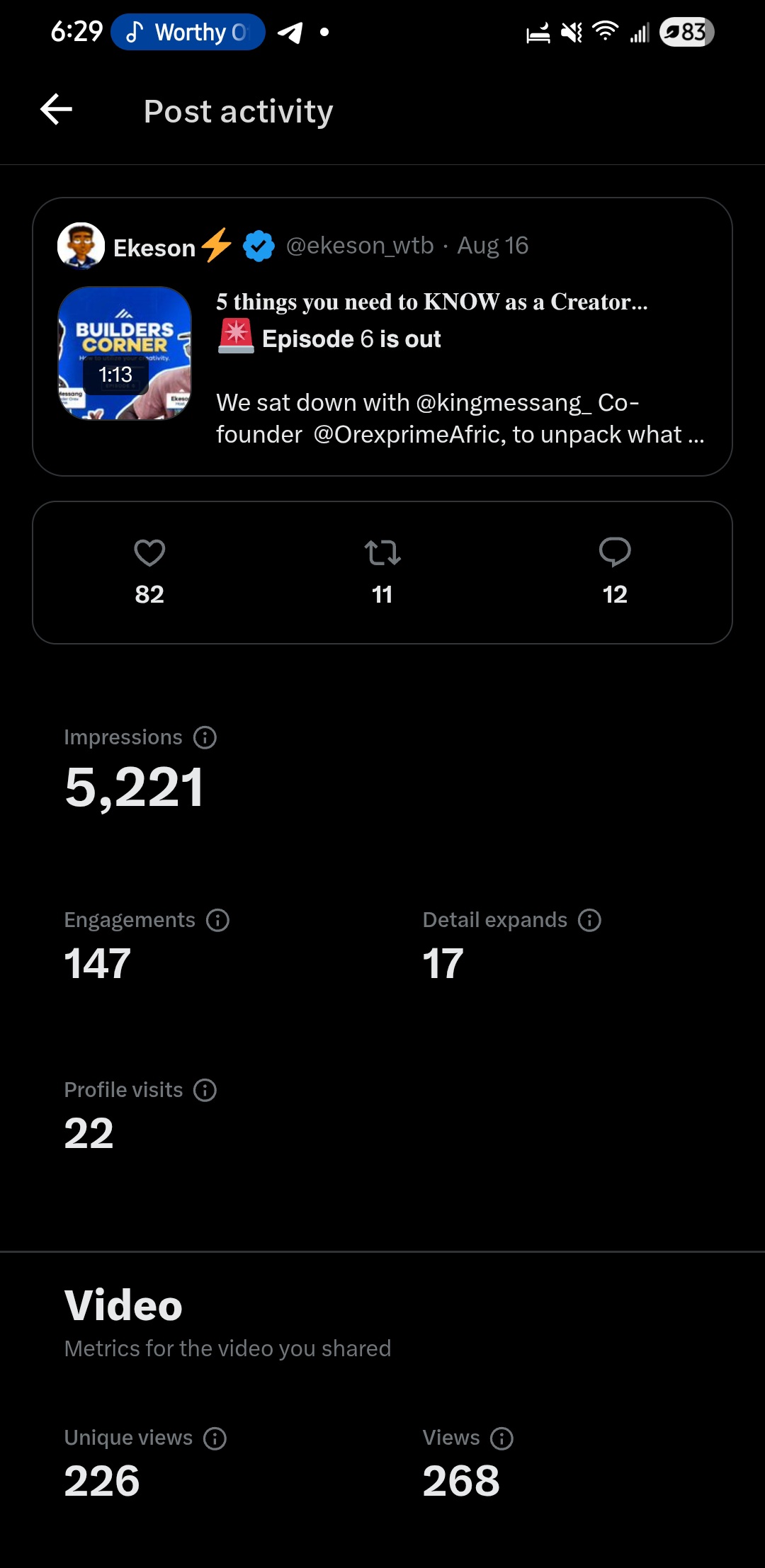Open the Worthy music chip in status bar
This screenshot has height=1568, width=765.
point(188,33)
